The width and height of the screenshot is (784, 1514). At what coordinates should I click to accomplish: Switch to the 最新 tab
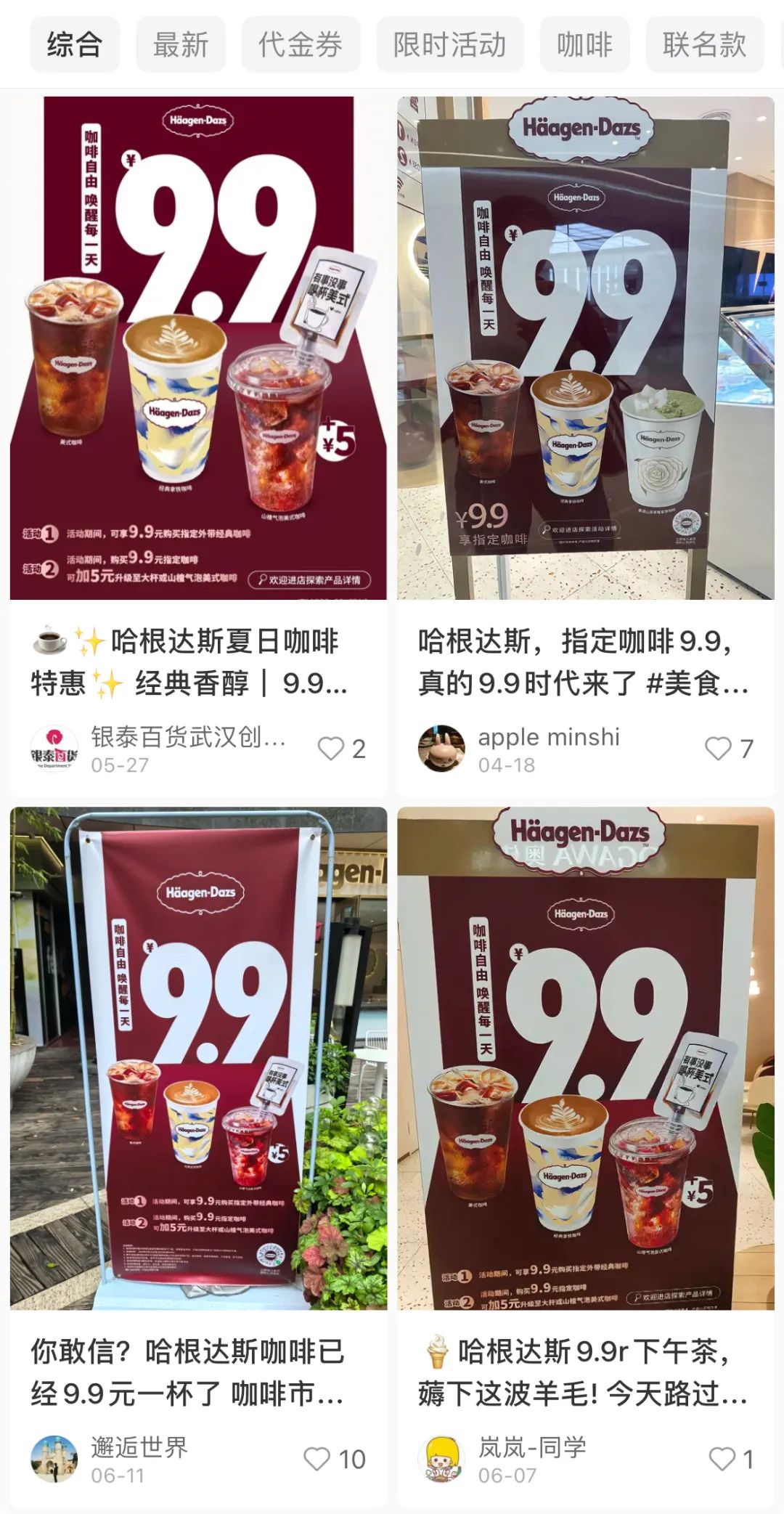(180, 45)
